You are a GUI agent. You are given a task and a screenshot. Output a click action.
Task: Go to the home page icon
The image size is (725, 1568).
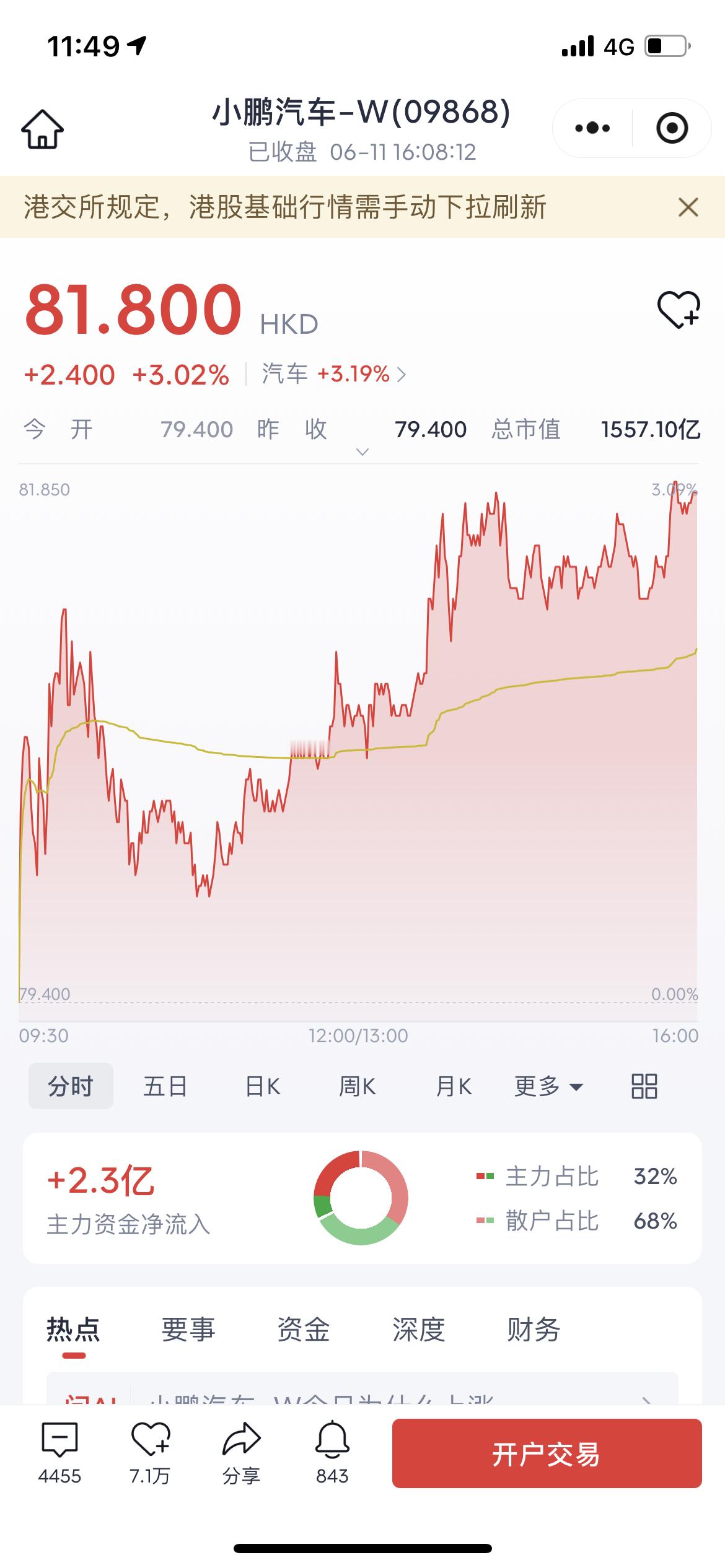click(42, 129)
